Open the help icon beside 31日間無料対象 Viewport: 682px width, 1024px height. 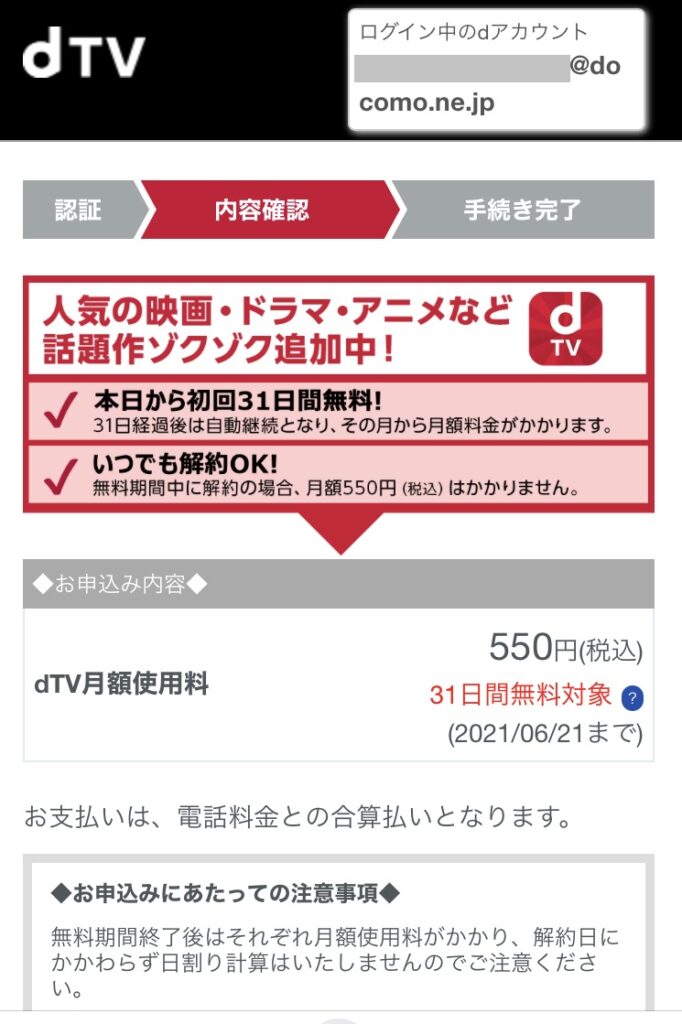tap(631, 697)
